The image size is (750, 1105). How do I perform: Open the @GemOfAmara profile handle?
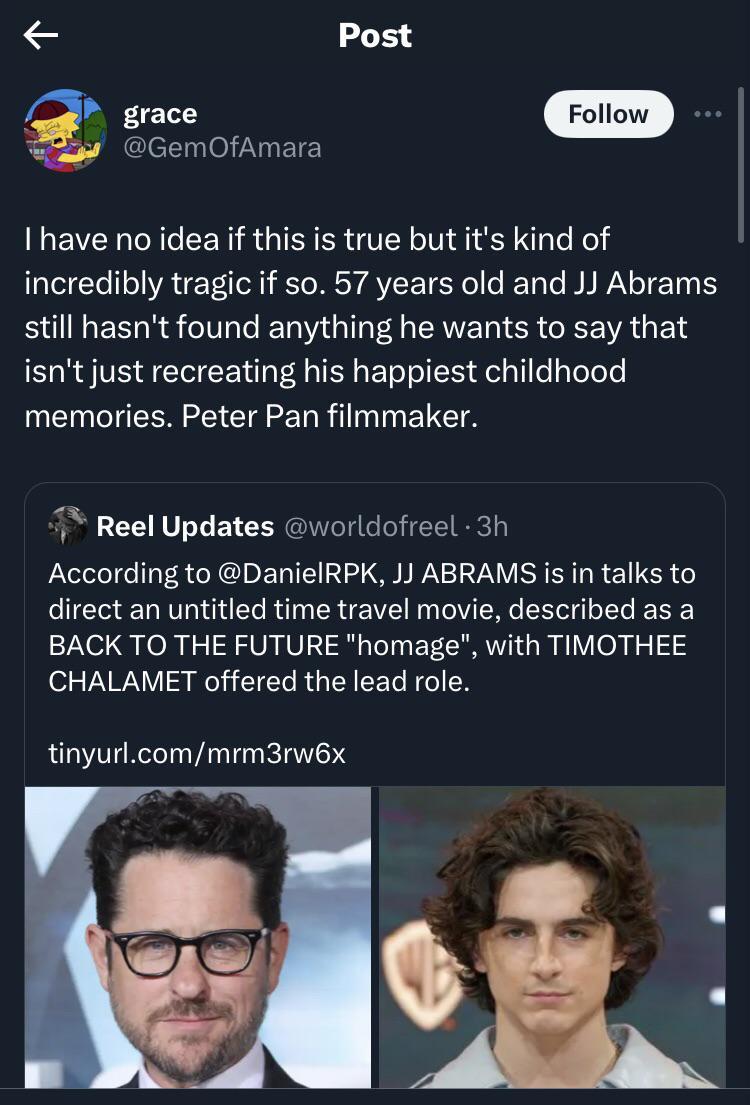[x=222, y=148]
